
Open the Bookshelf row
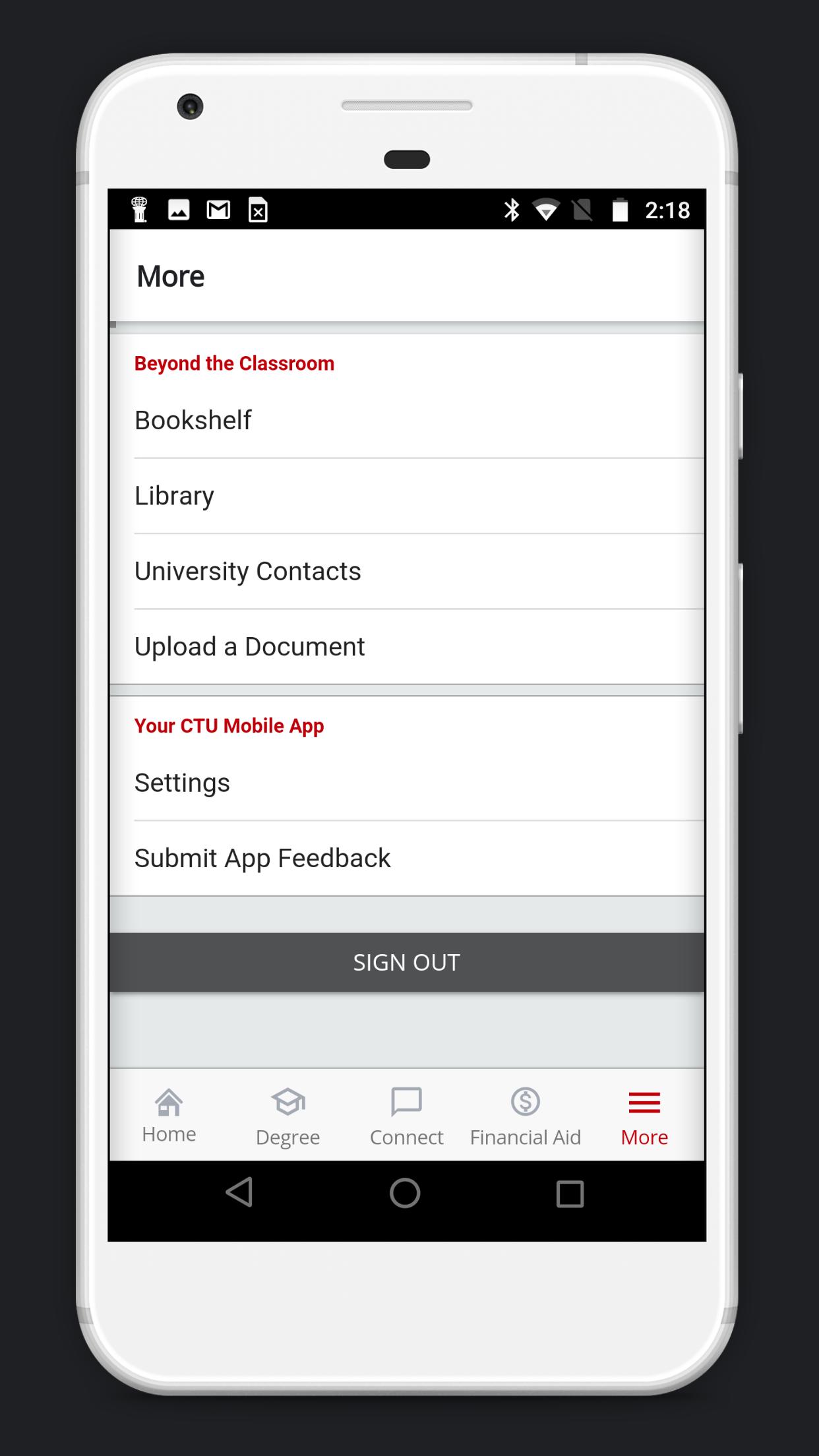(x=407, y=420)
